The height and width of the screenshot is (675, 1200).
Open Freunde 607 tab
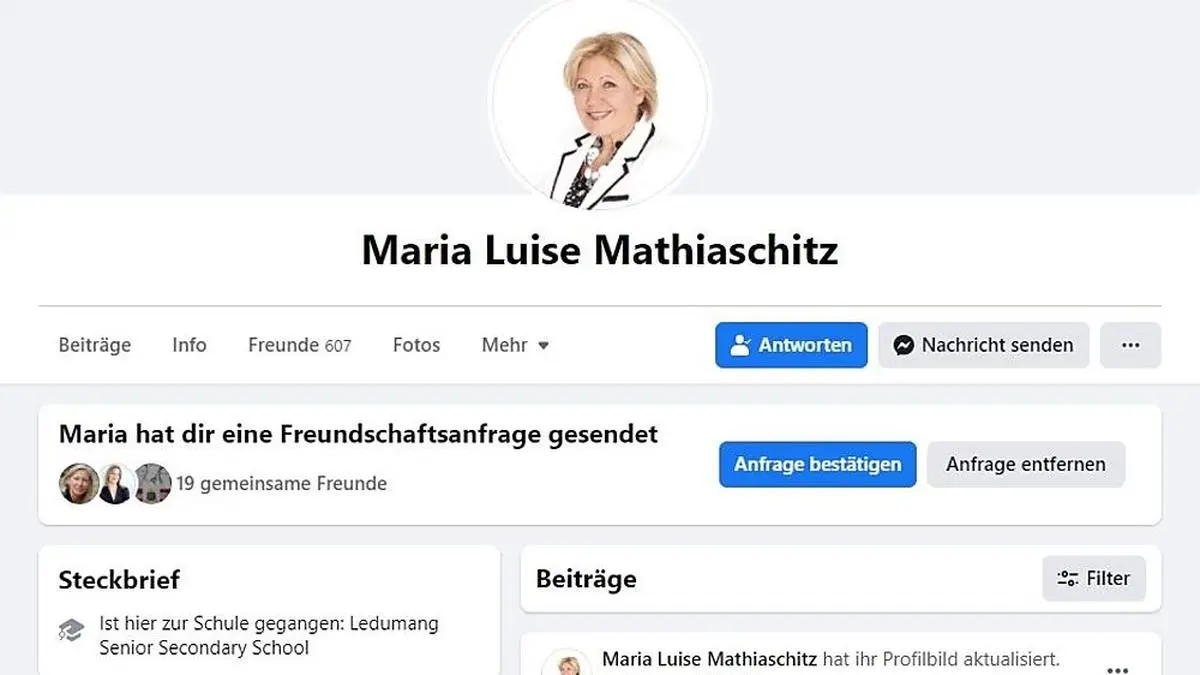tap(299, 345)
